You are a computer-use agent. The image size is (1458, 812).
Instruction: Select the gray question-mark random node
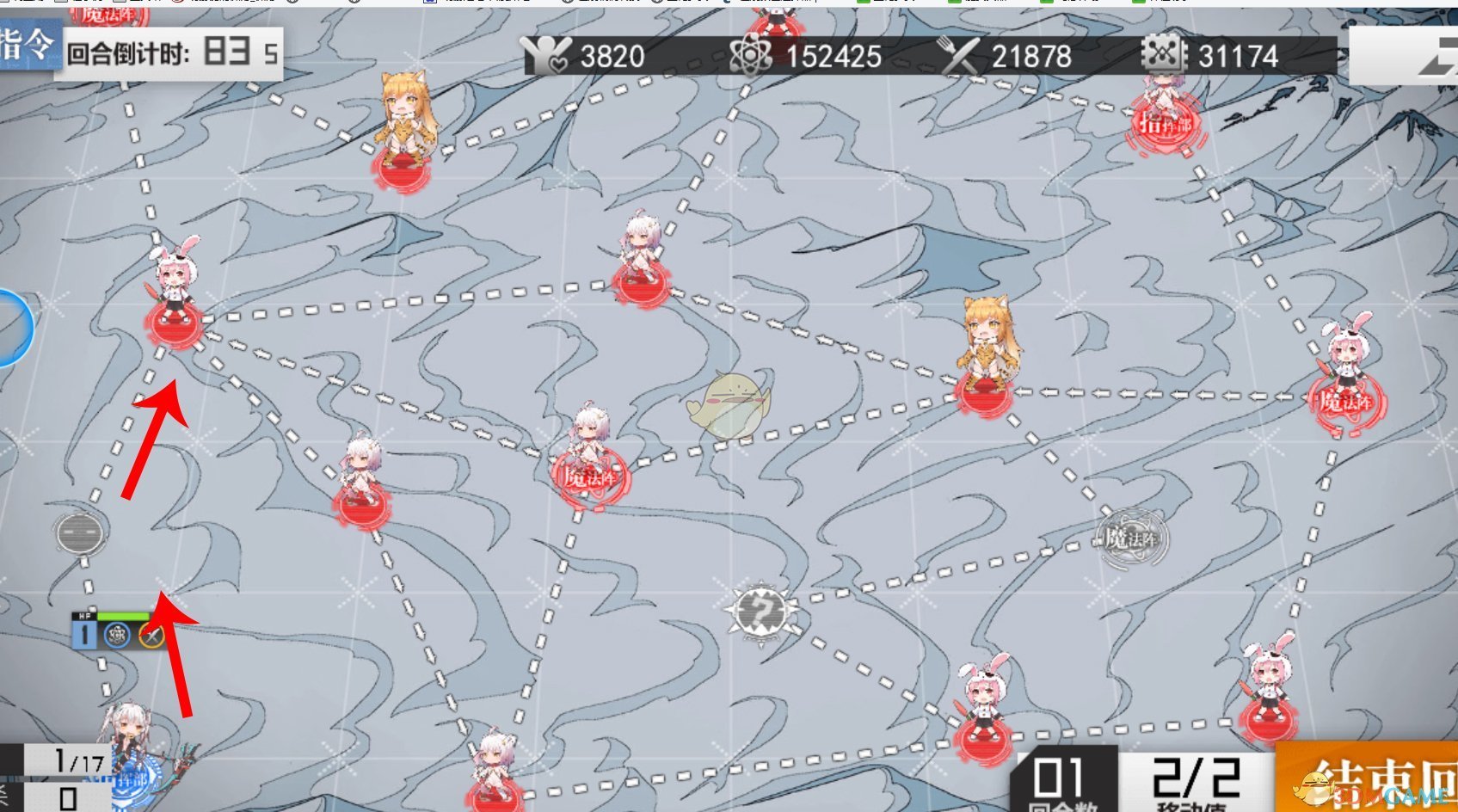(x=760, y=612)
